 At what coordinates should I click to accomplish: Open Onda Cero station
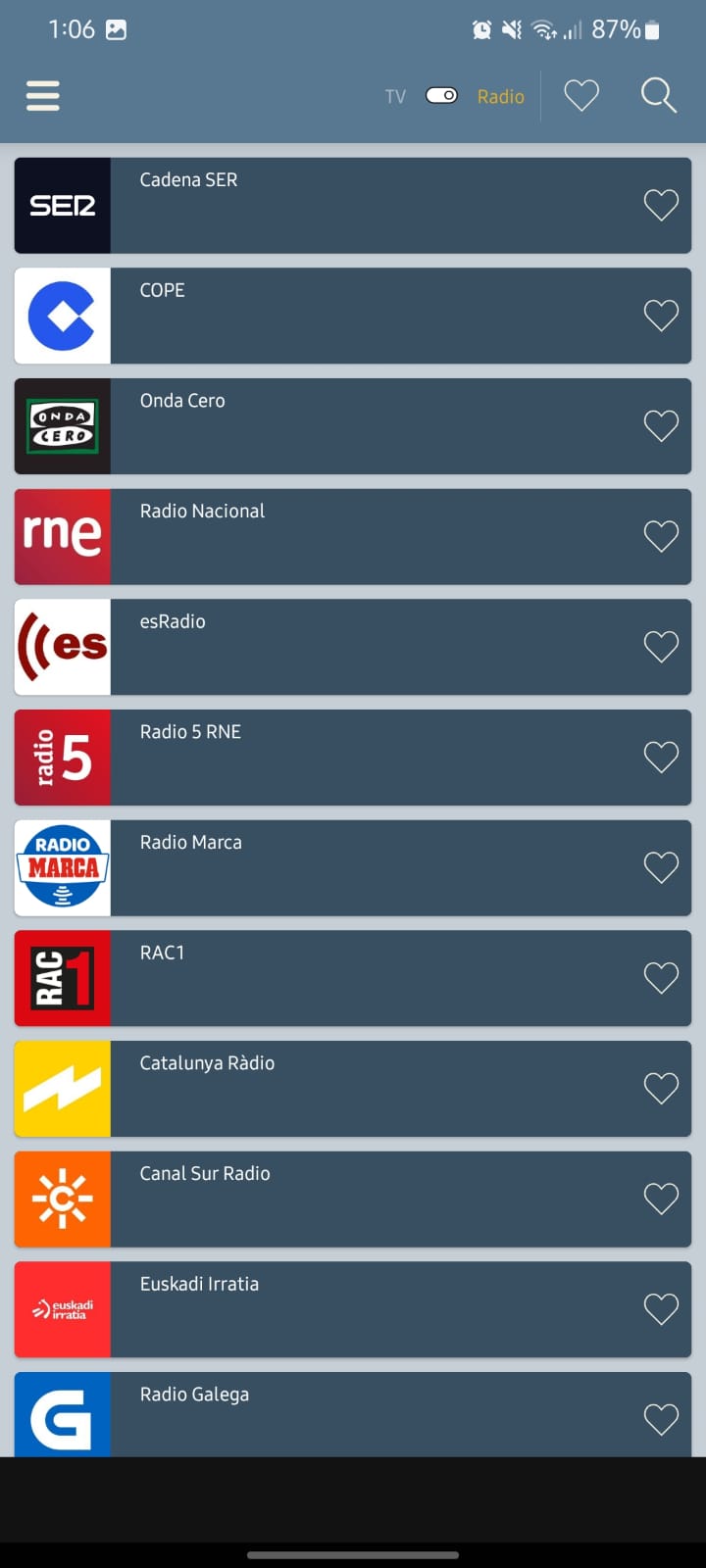tap(353, 426)
